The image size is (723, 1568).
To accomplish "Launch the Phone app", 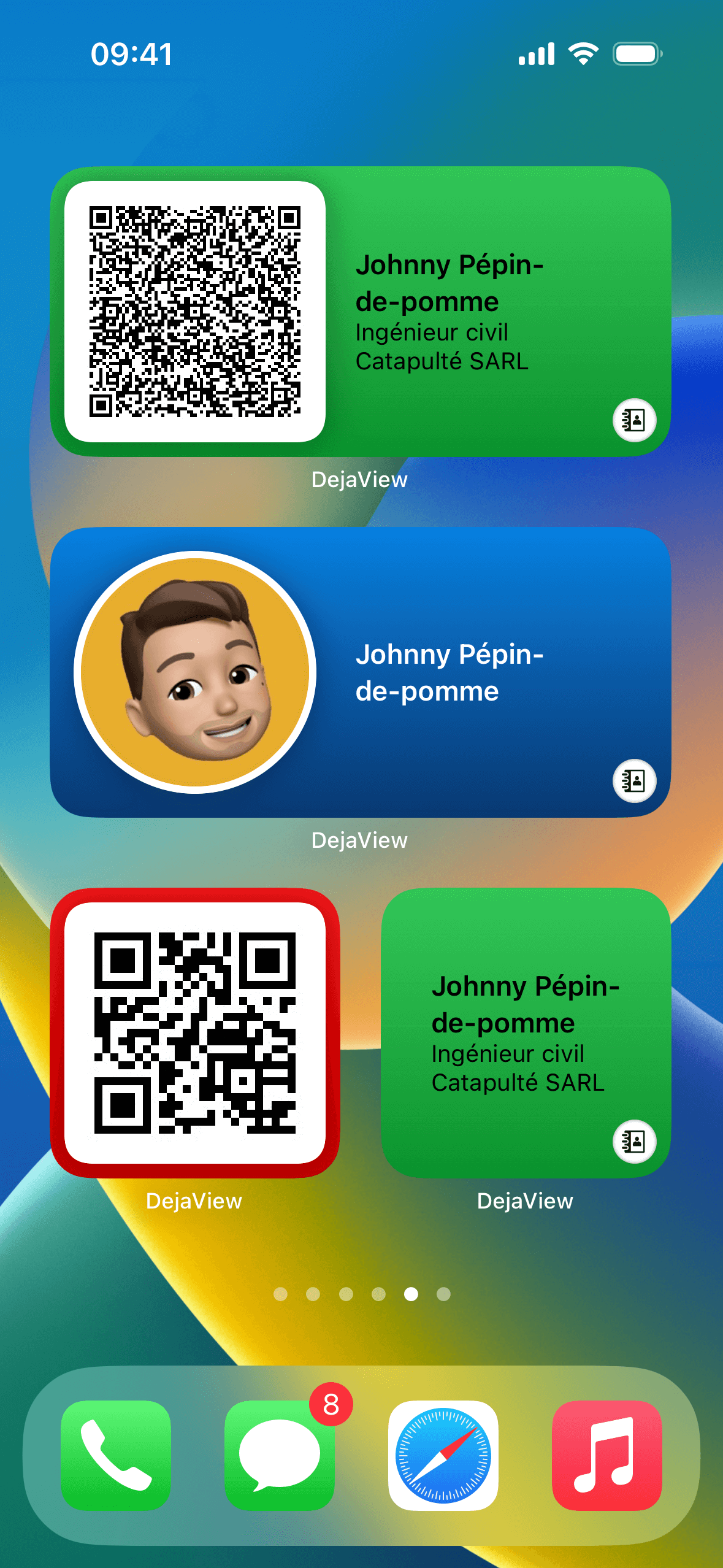I will pyautogui.click(x=116, y=1455).
